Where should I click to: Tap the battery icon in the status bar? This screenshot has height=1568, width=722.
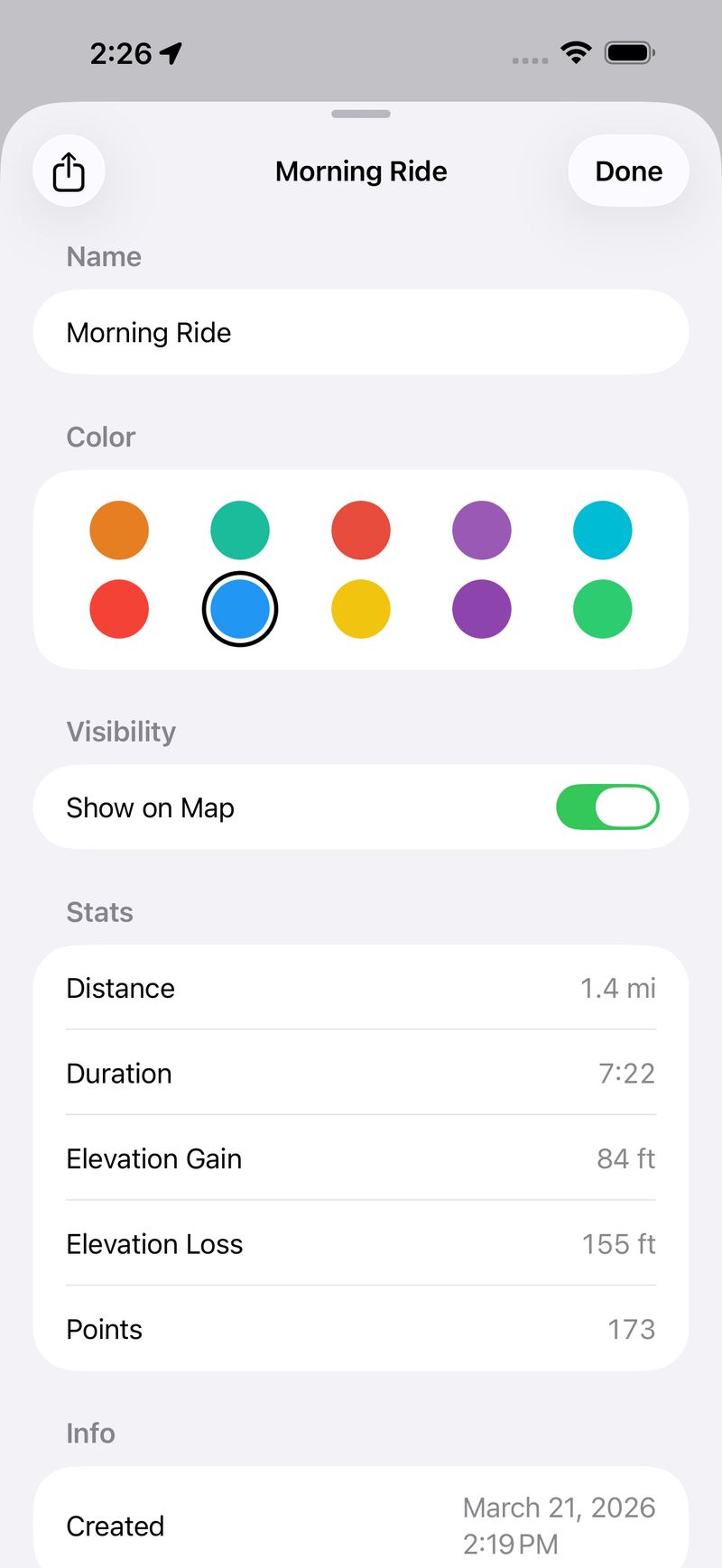click(x=629, y=52)
